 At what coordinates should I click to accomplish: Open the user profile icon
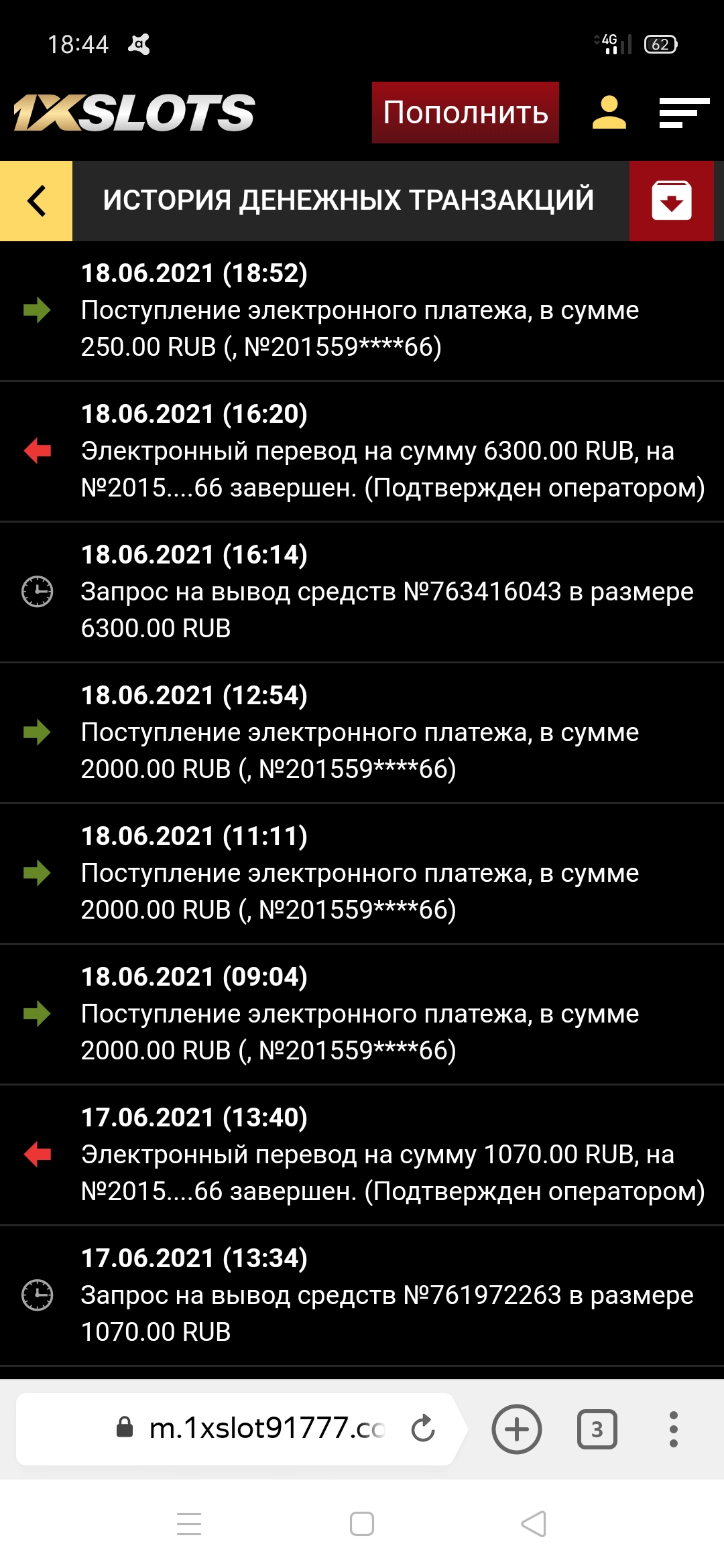click(609, 113)
